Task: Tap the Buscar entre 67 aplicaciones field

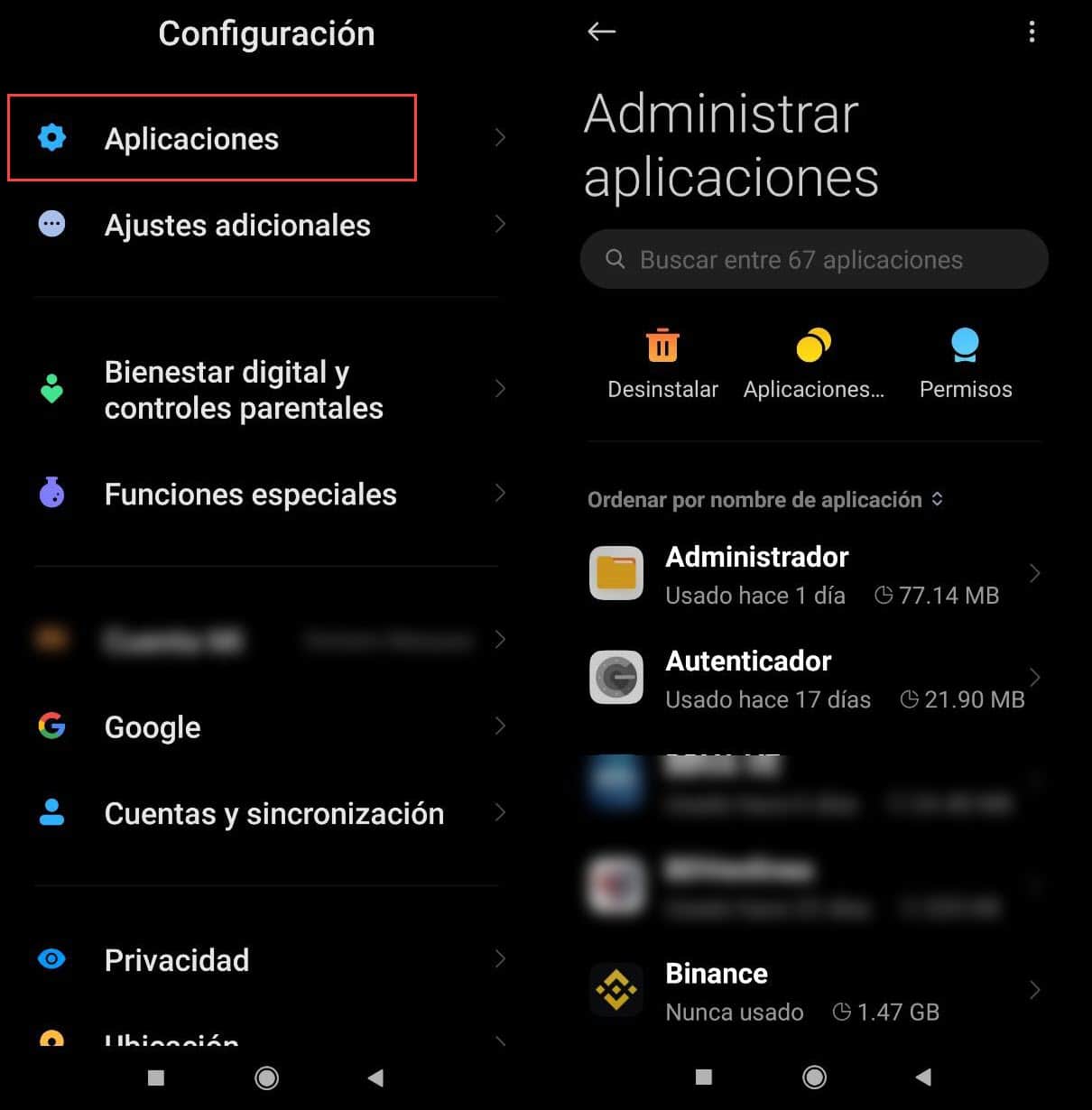Action: coord(812,260)
